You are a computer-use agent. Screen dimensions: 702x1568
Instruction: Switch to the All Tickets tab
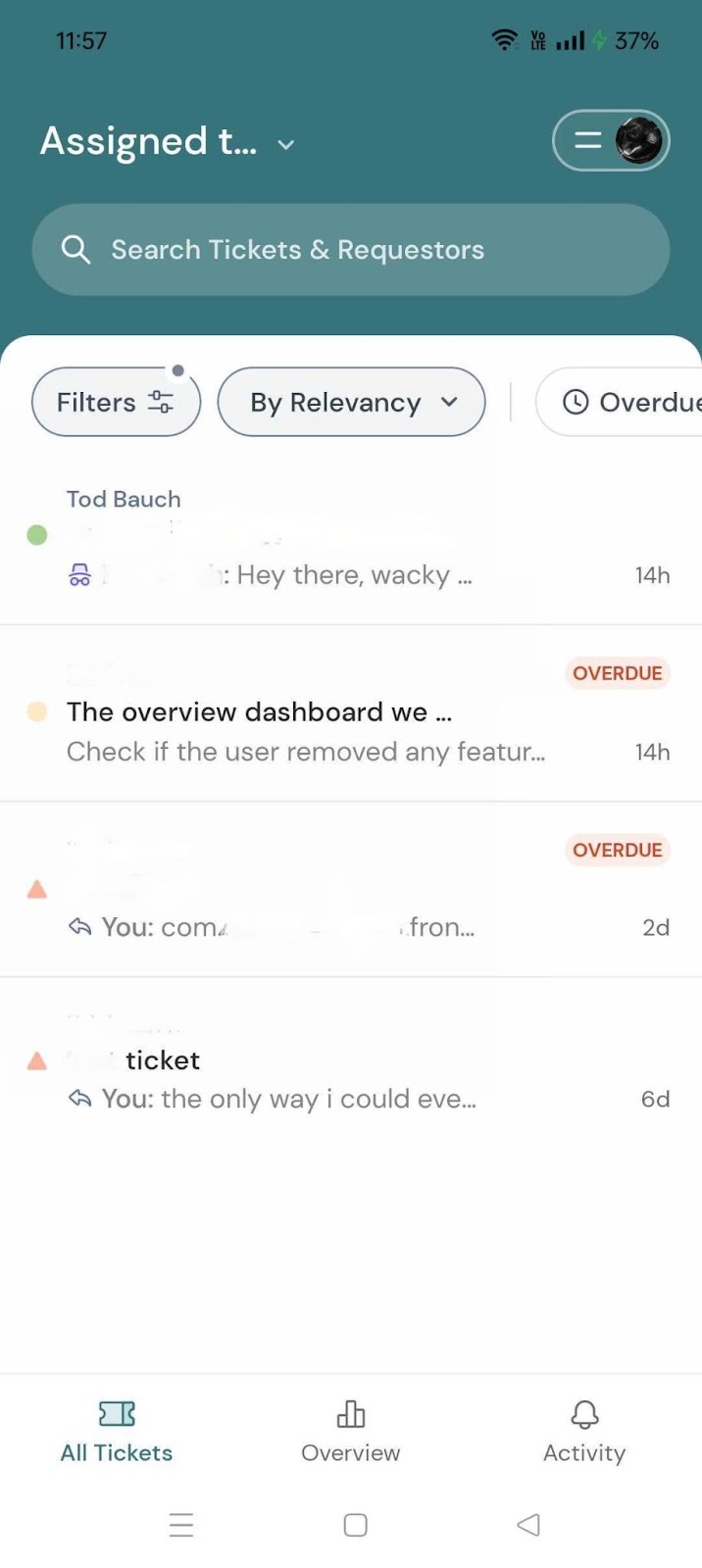[x=117, y=1431]
